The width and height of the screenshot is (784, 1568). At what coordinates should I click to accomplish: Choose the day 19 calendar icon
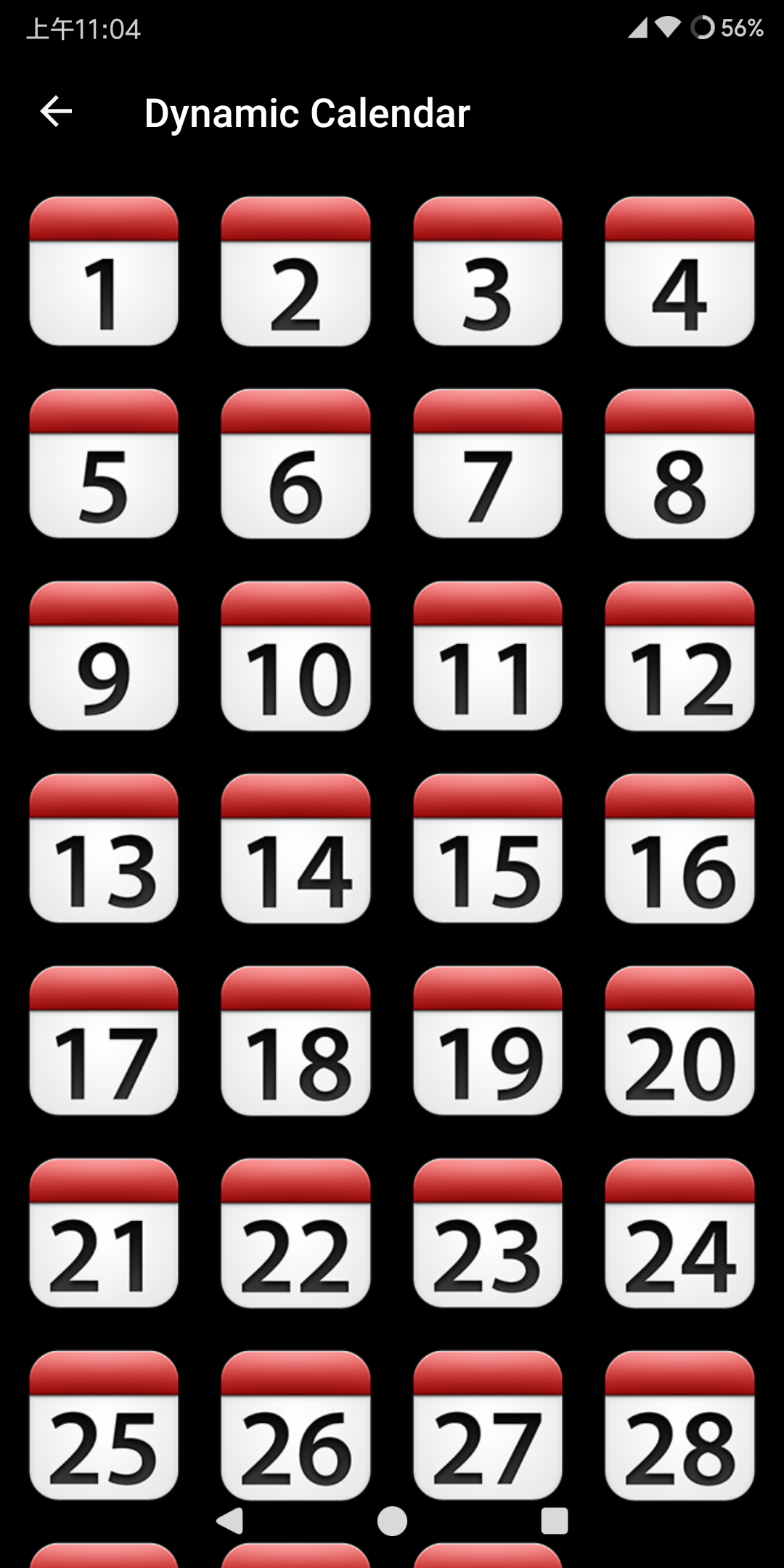point(487,1041)
